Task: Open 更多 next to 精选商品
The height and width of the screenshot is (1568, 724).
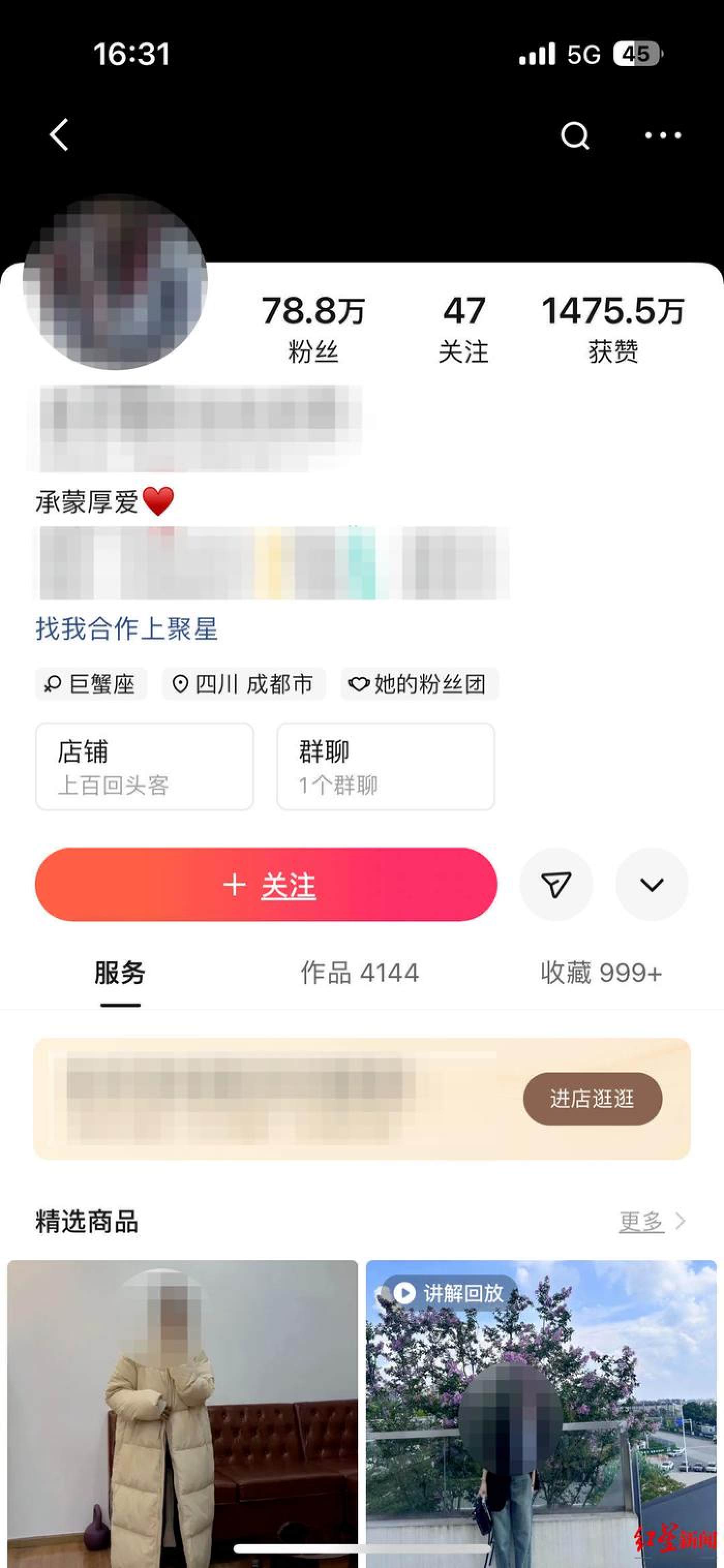Action: [x=651, y=1221]
